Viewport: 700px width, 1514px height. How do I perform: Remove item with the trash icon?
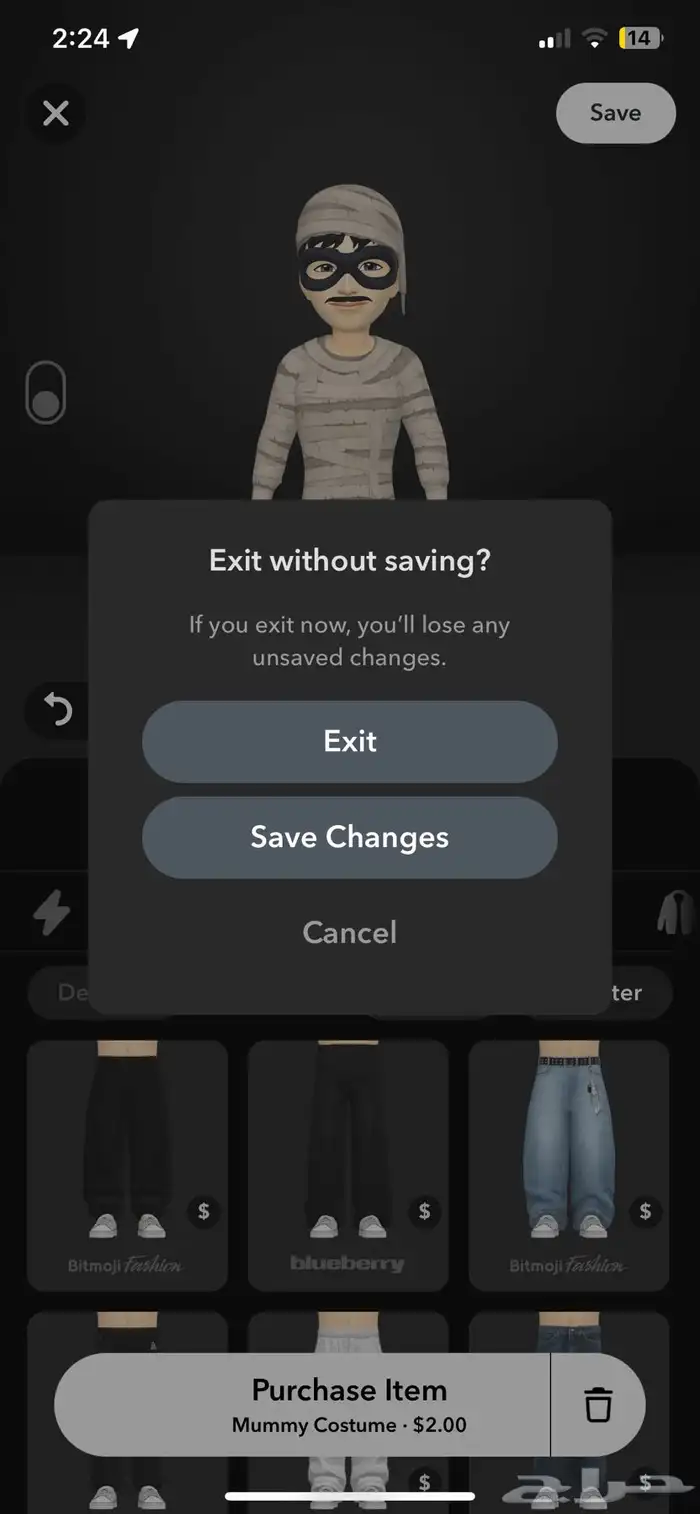[598, 1405]
